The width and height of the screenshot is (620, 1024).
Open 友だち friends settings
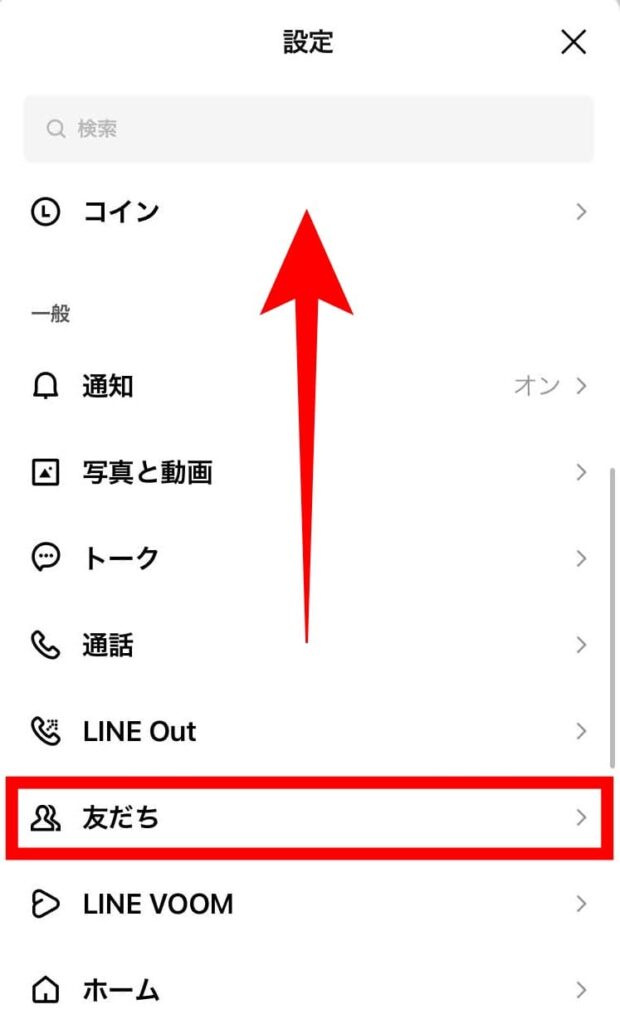click(x=308, y=818)
